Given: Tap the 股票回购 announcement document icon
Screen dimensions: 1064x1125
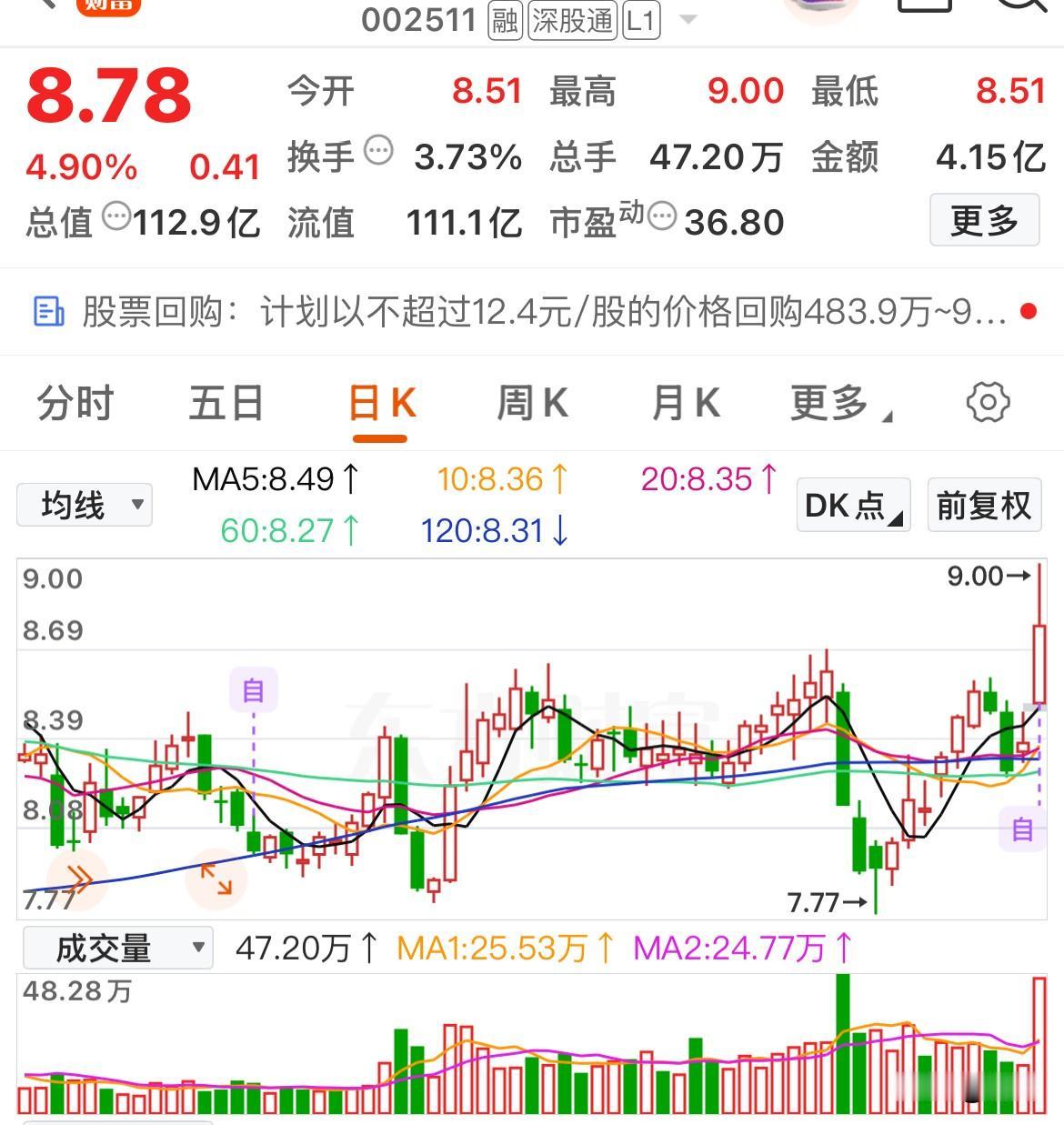Looking at the screenshot, I should coord(48,312).
